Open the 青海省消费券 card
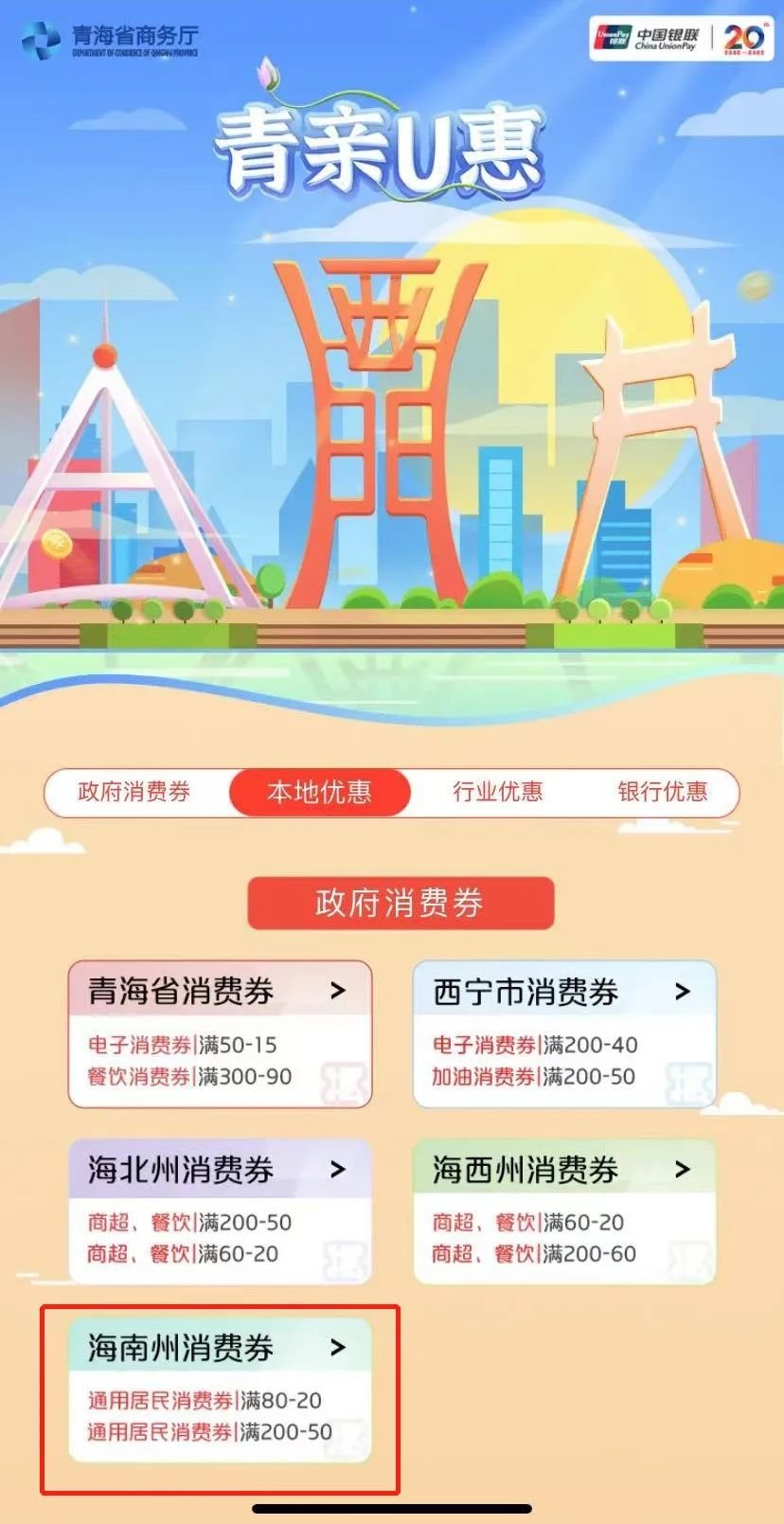 [220, 1034]
